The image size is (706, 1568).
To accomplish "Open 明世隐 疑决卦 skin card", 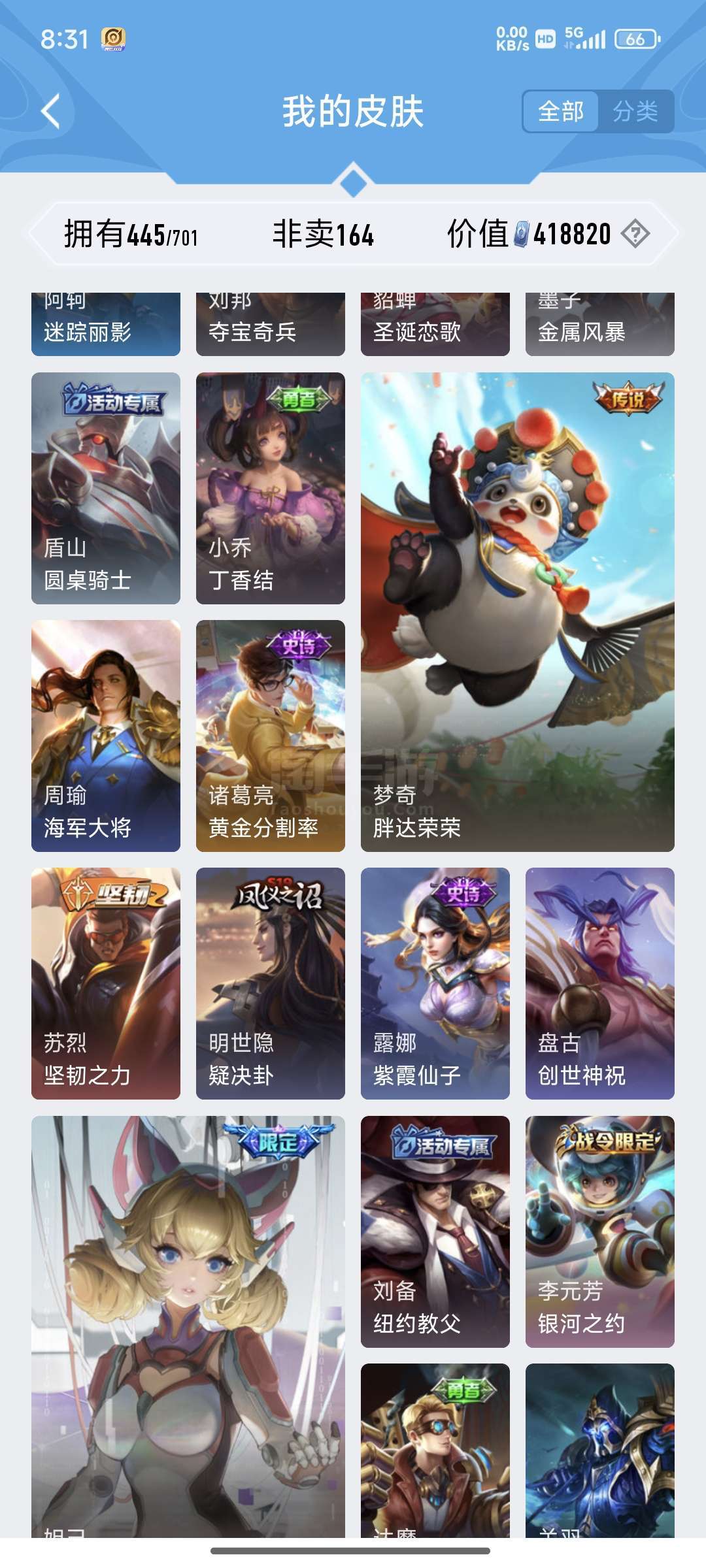I will [x=271, y=983].
